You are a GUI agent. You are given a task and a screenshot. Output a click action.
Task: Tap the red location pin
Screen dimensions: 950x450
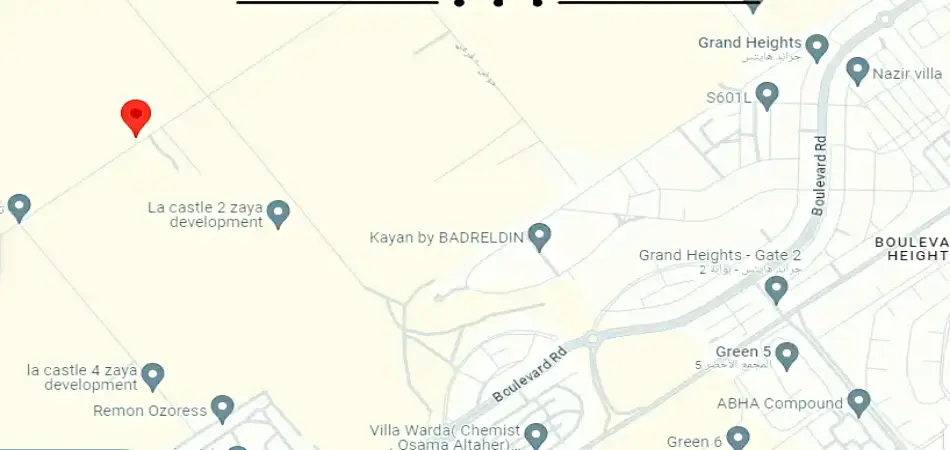point(136,116)
